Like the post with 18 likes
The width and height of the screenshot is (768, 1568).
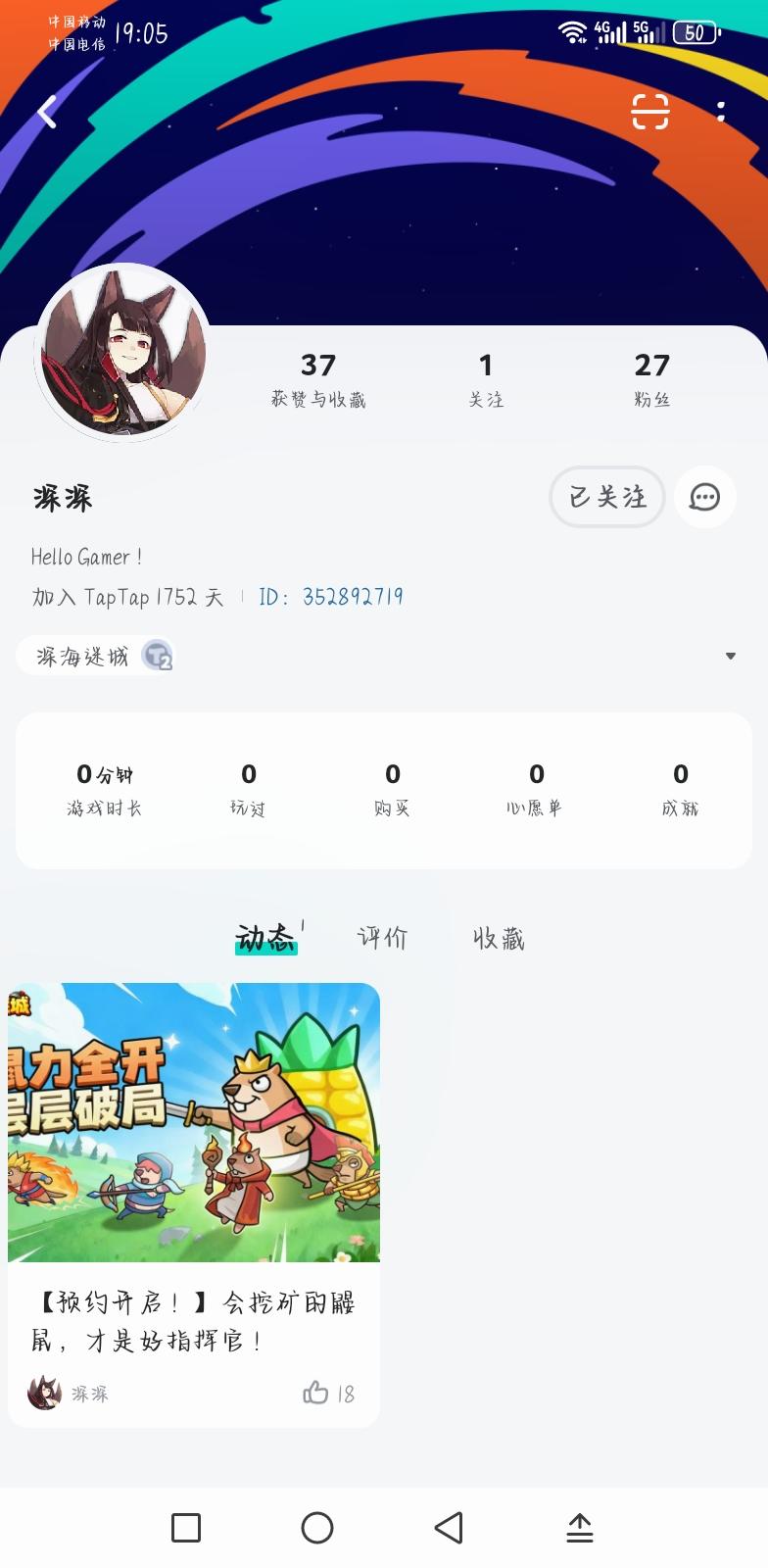coord(328,1393)
